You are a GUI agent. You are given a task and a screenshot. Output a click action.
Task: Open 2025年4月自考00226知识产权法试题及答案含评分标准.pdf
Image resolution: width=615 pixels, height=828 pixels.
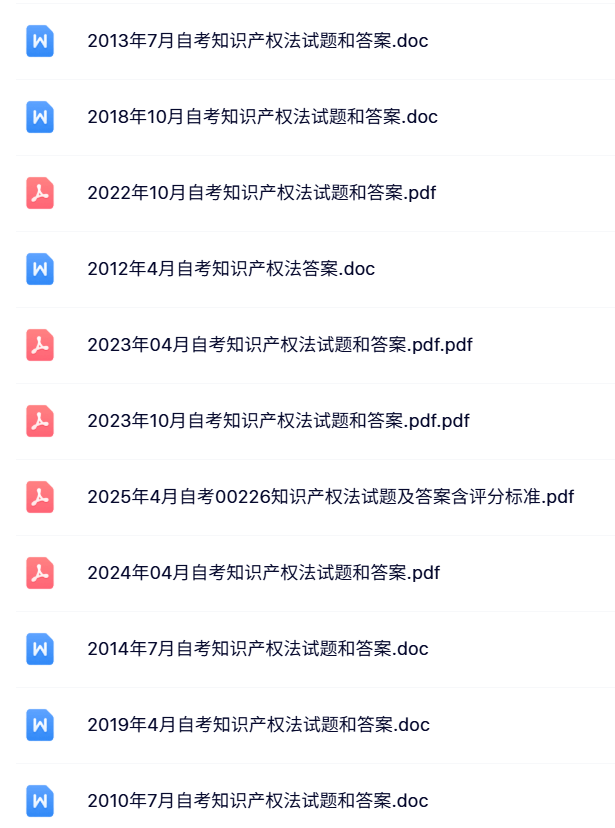(x=331, y=497)
